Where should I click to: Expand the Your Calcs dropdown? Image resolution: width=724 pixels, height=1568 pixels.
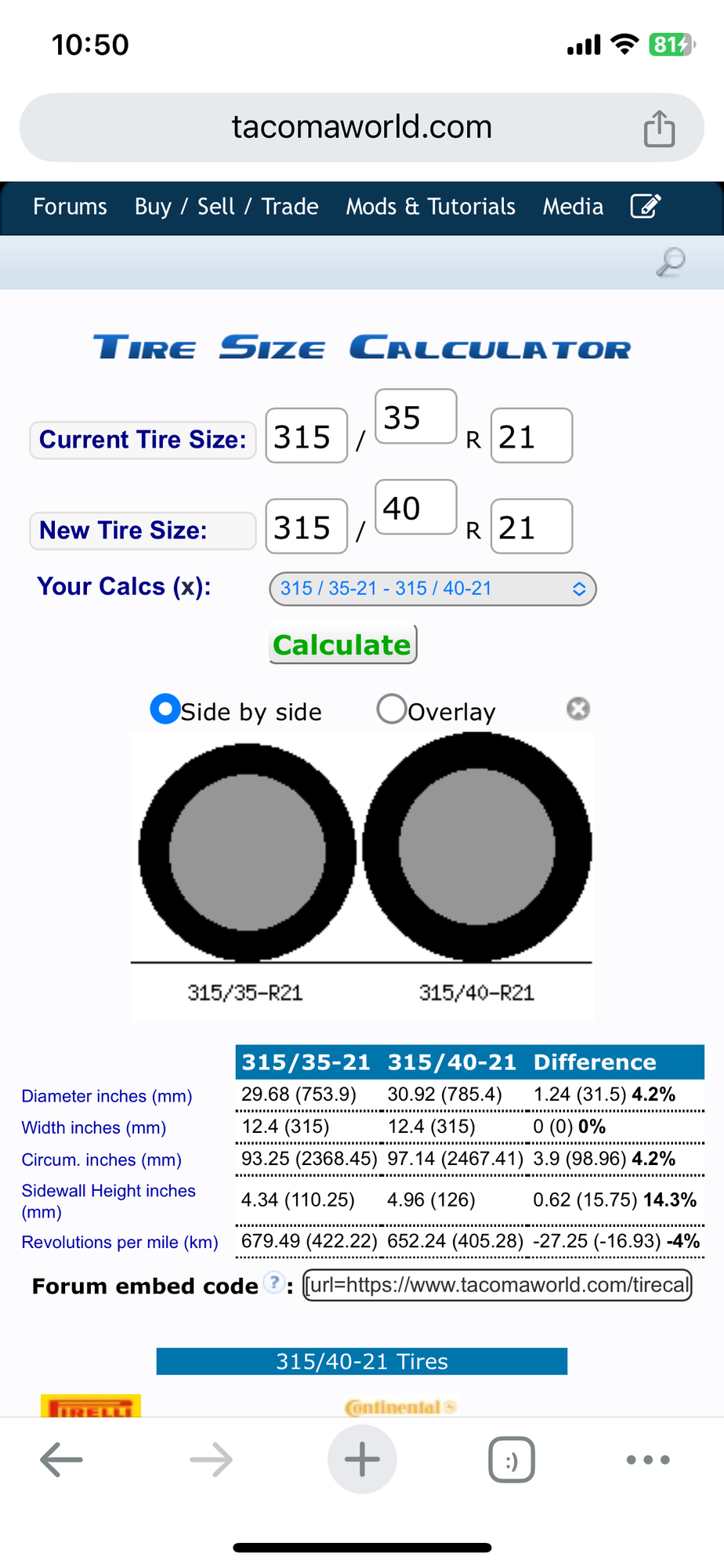(433, 589)
